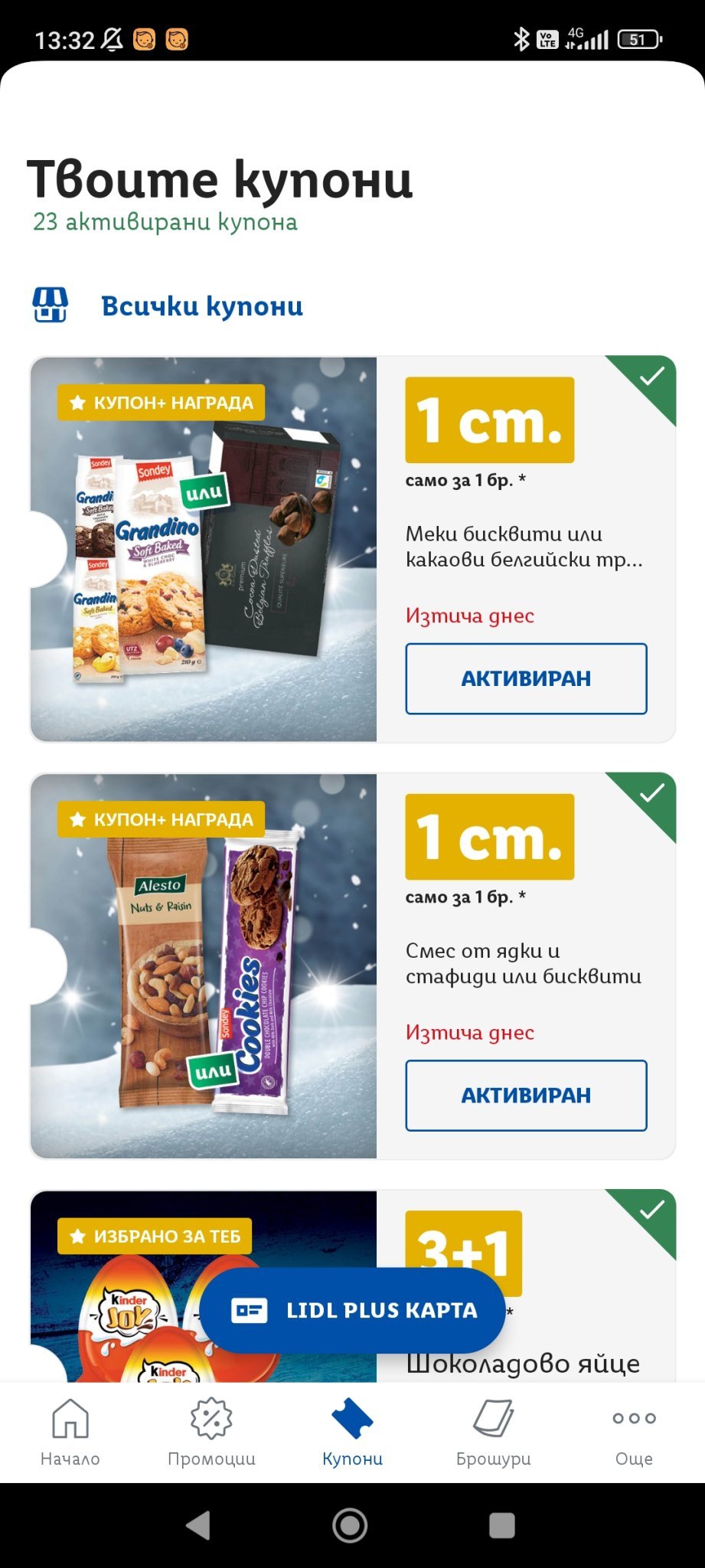Screen dimensions: 705x1568
Task: Tap АКТИВИРАН on the Смес от ядки coupon
Action: (526, 1096)
